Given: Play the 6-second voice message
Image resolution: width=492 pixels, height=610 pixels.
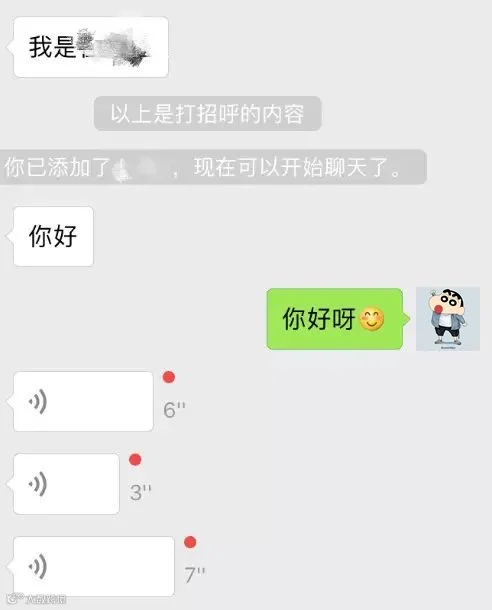Looking at the screenshot, I should click(83, 401).
